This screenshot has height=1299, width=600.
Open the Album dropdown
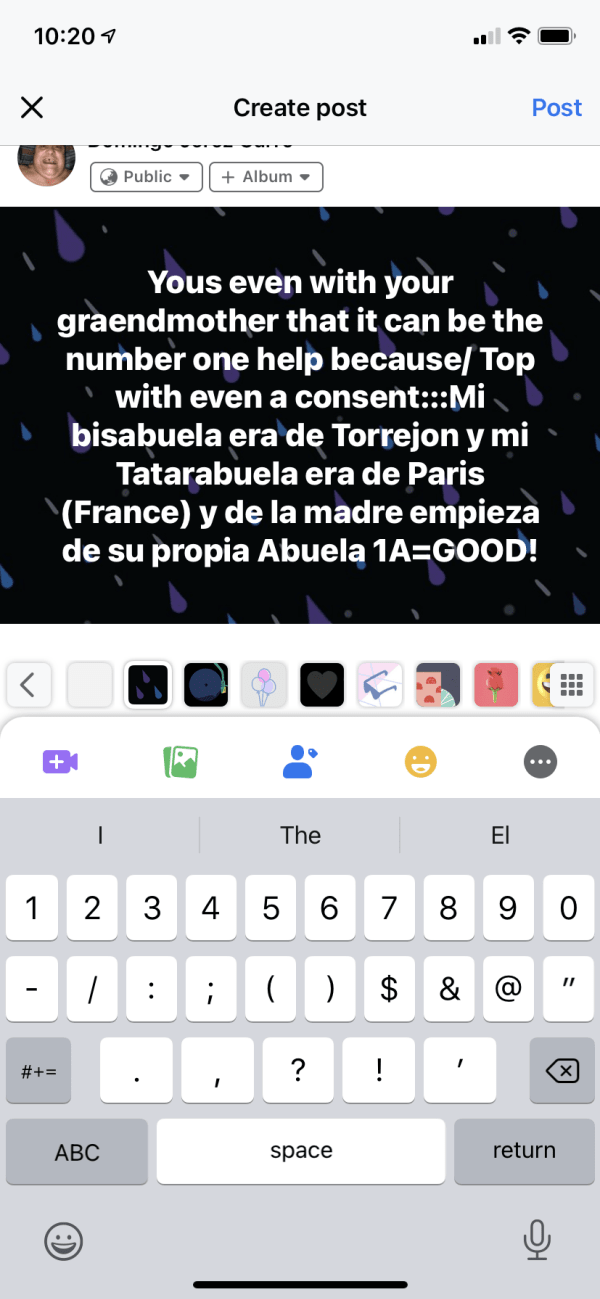coord(265,177)
